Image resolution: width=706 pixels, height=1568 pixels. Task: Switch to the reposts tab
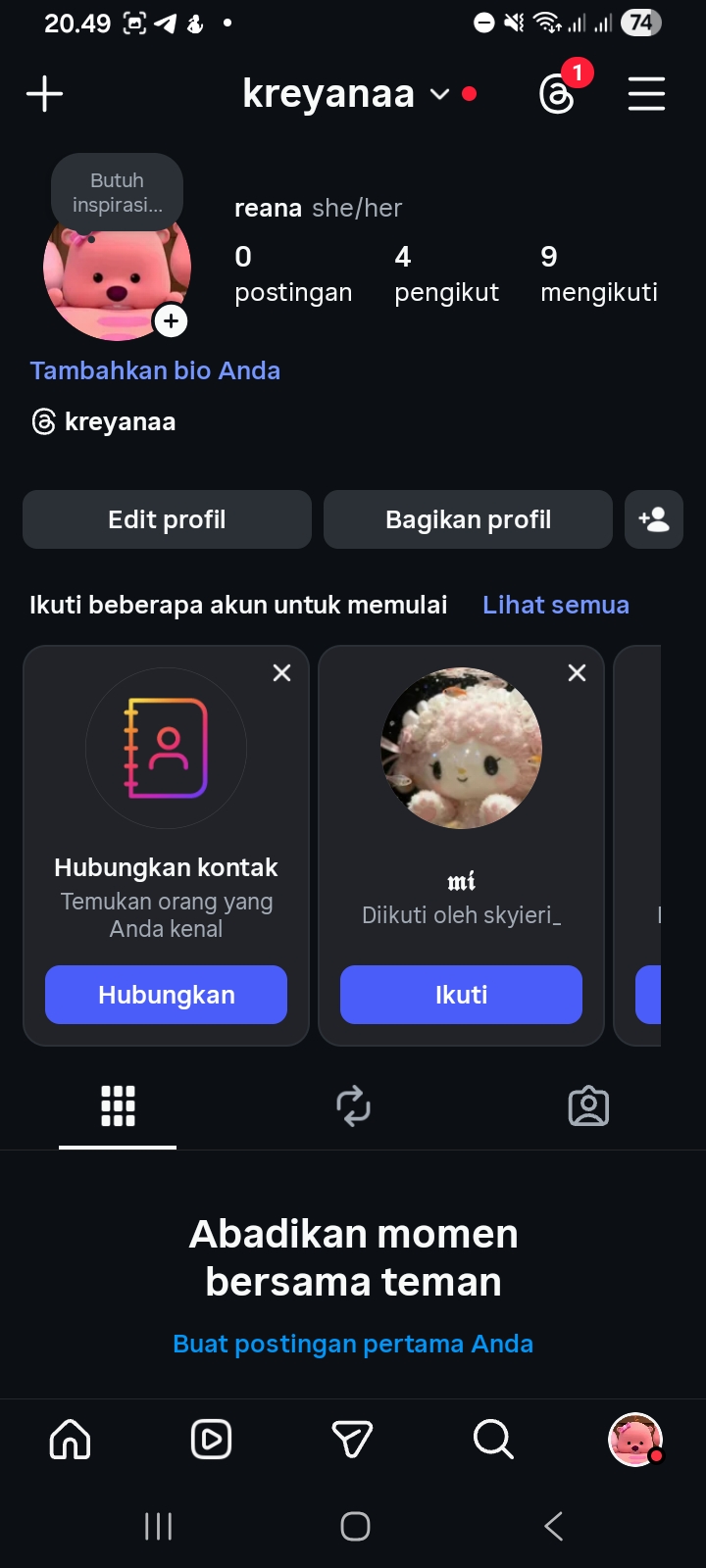pos(353,1106)
